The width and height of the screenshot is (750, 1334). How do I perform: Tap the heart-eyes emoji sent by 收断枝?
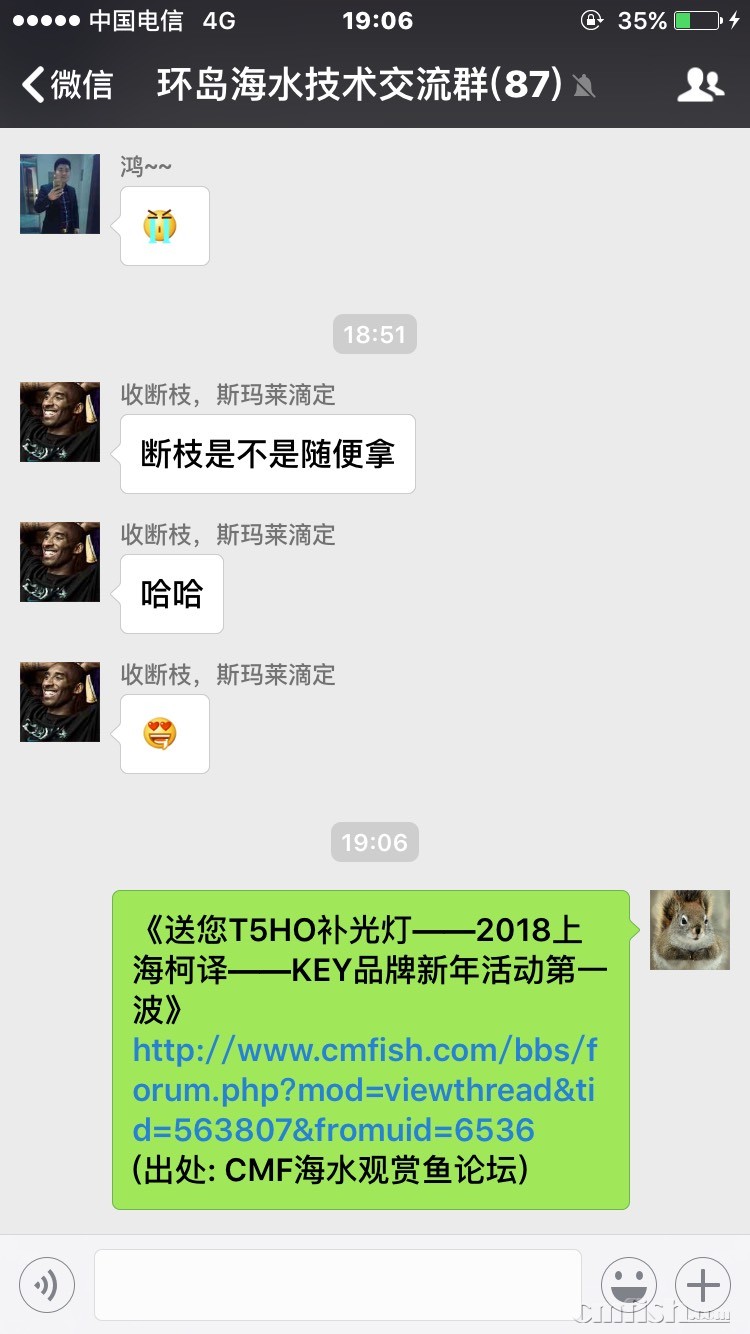(164, 732)
